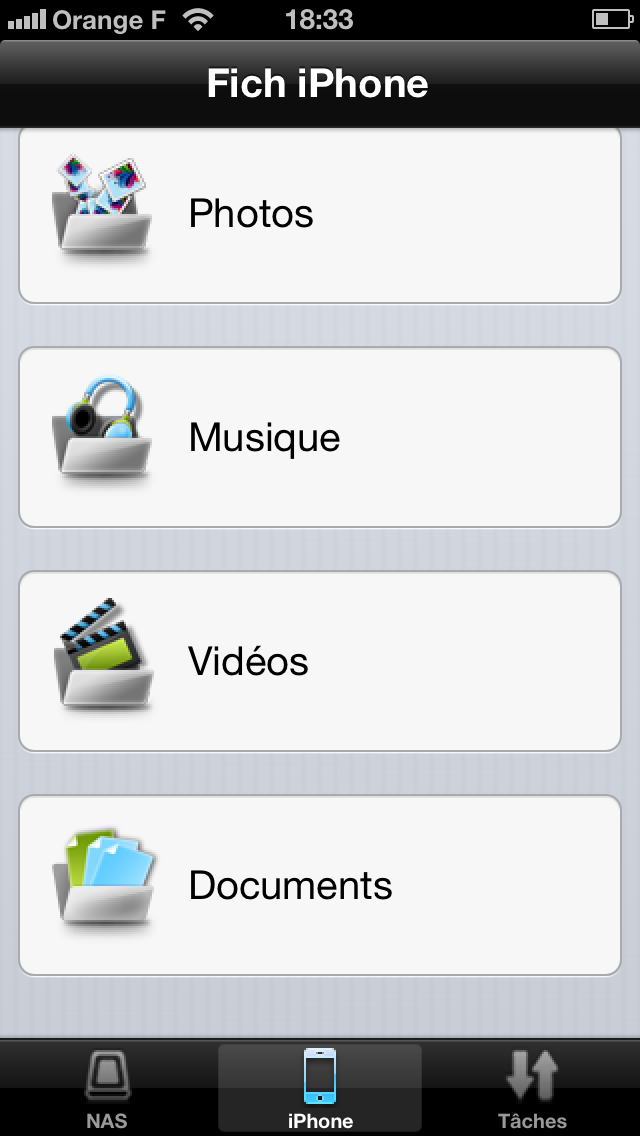The image size is (640, 1136).
Task: Open the Vidéos folder
Action: tap(320, 661)
